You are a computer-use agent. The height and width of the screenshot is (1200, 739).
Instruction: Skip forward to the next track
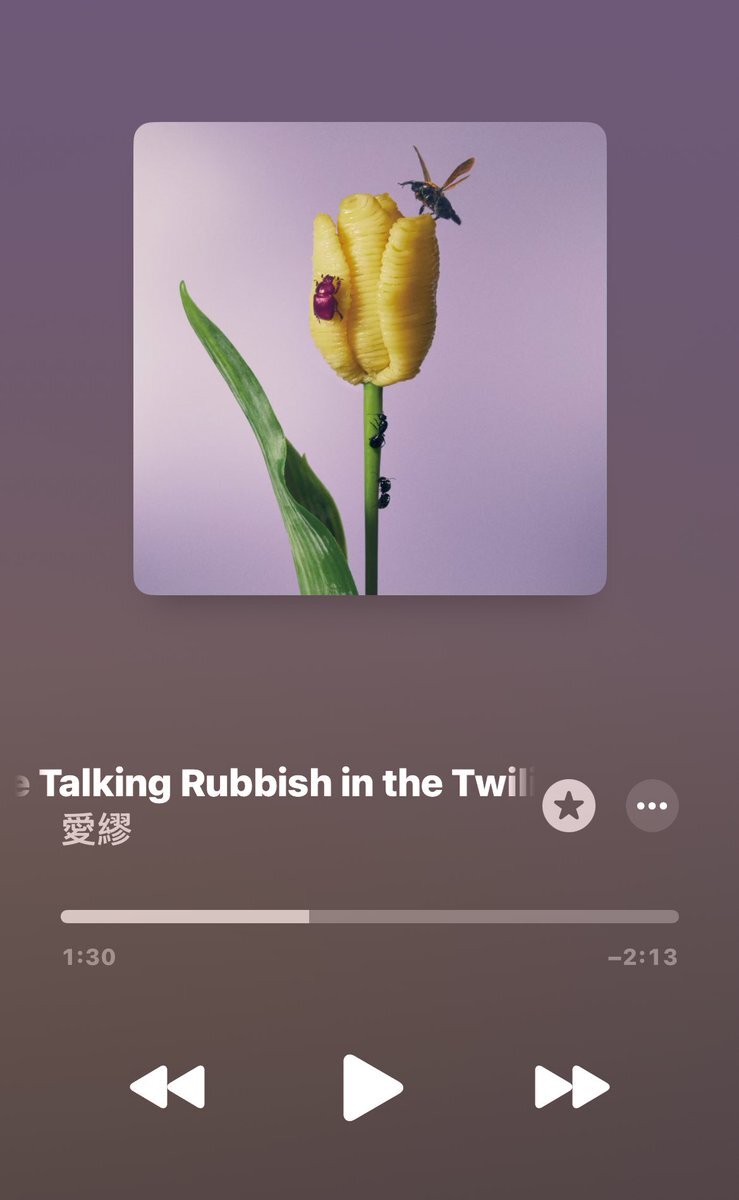tap(572, 1087)
